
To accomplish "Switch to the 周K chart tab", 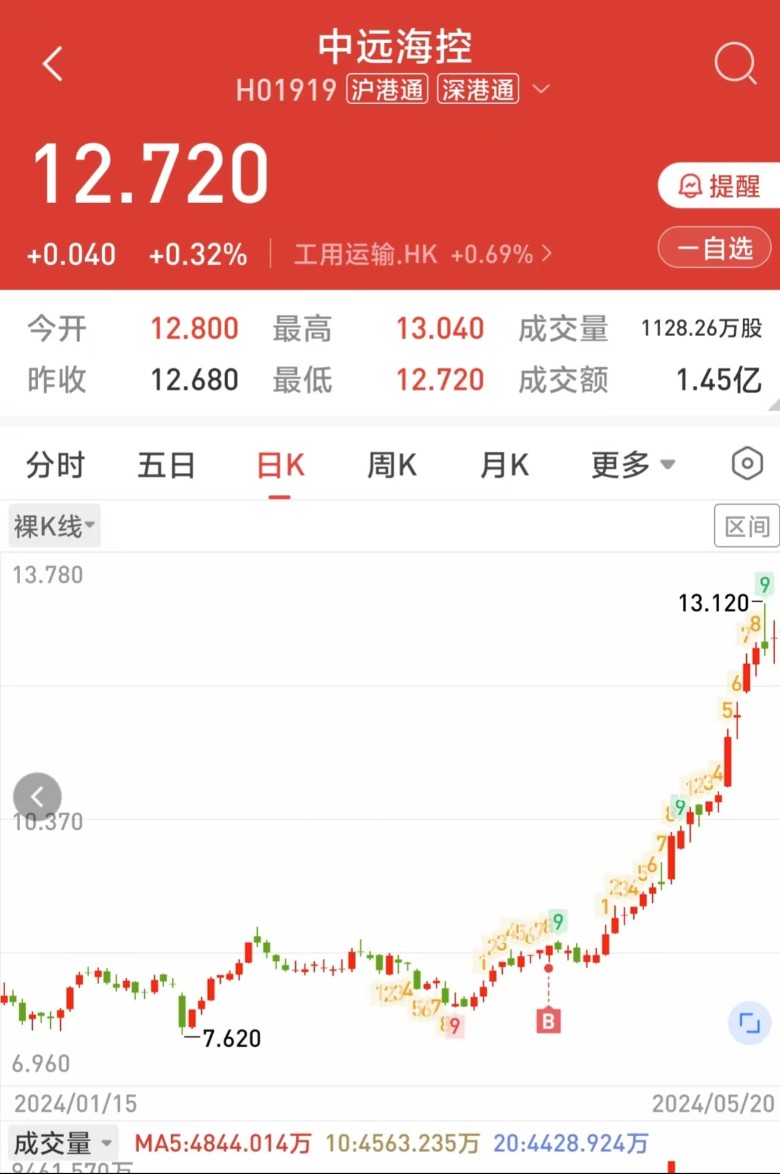I will point(392,465).
